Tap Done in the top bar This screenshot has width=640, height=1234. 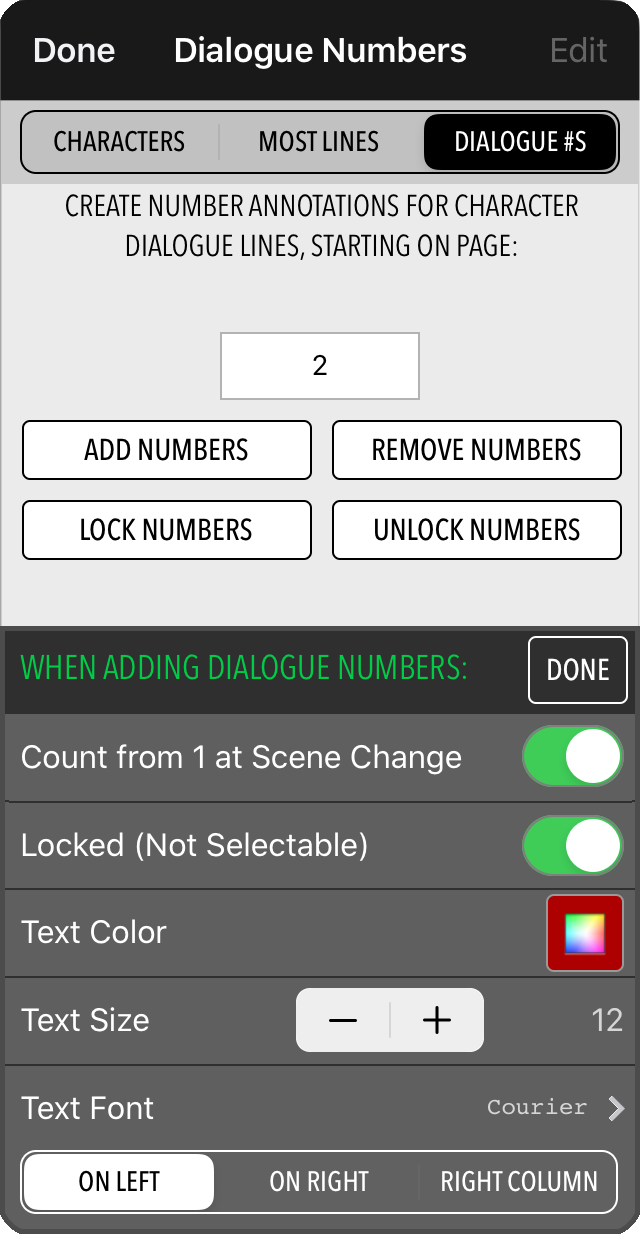click(74, 50)
